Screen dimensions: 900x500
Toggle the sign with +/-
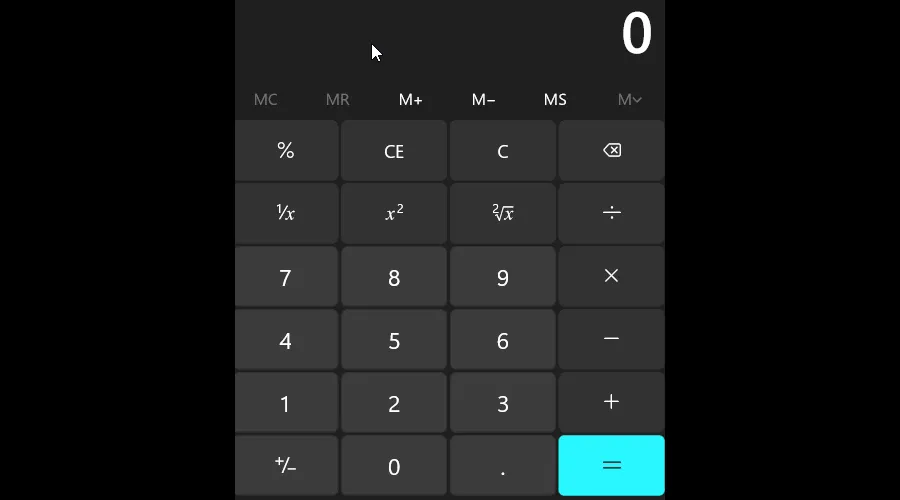[286, 466]
